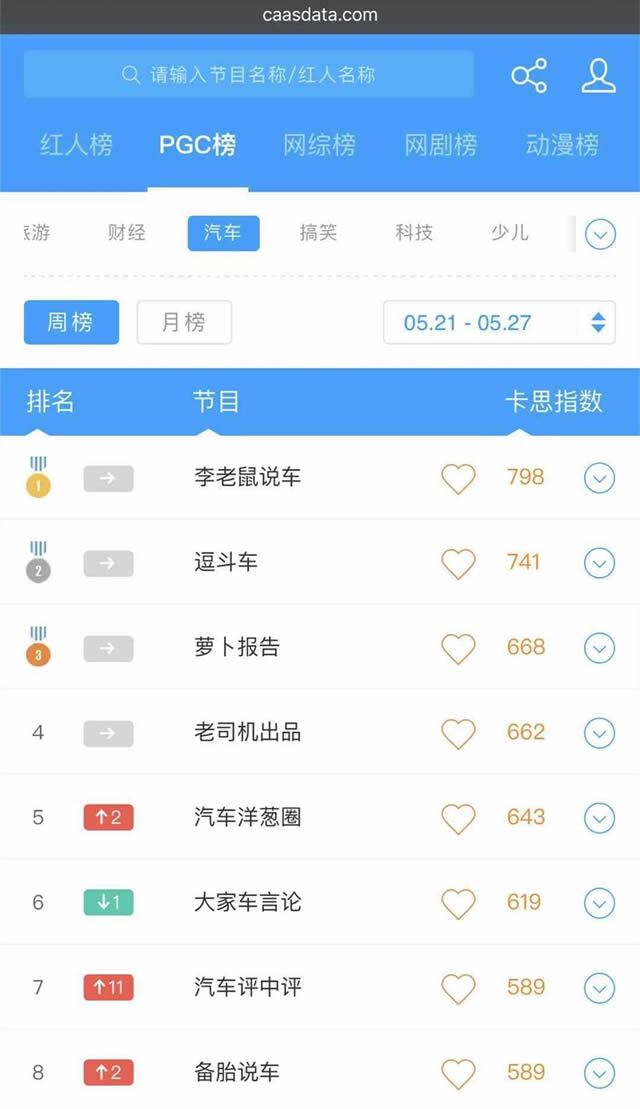The height and width of the screenshot is (1109, 640).
Task: Switch to the 网剧榜 tab
Action: coord(441,145)
